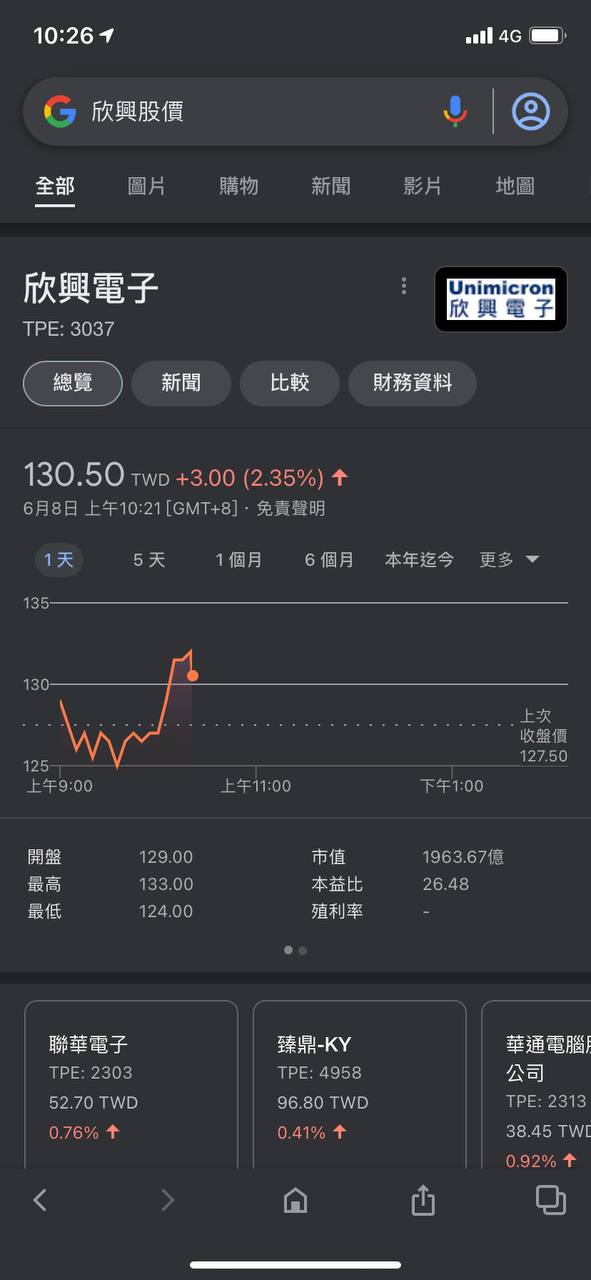Viewport: 591px width, 1280px height.
Task: Select the 比較 chip
Action: coord(290,383)
